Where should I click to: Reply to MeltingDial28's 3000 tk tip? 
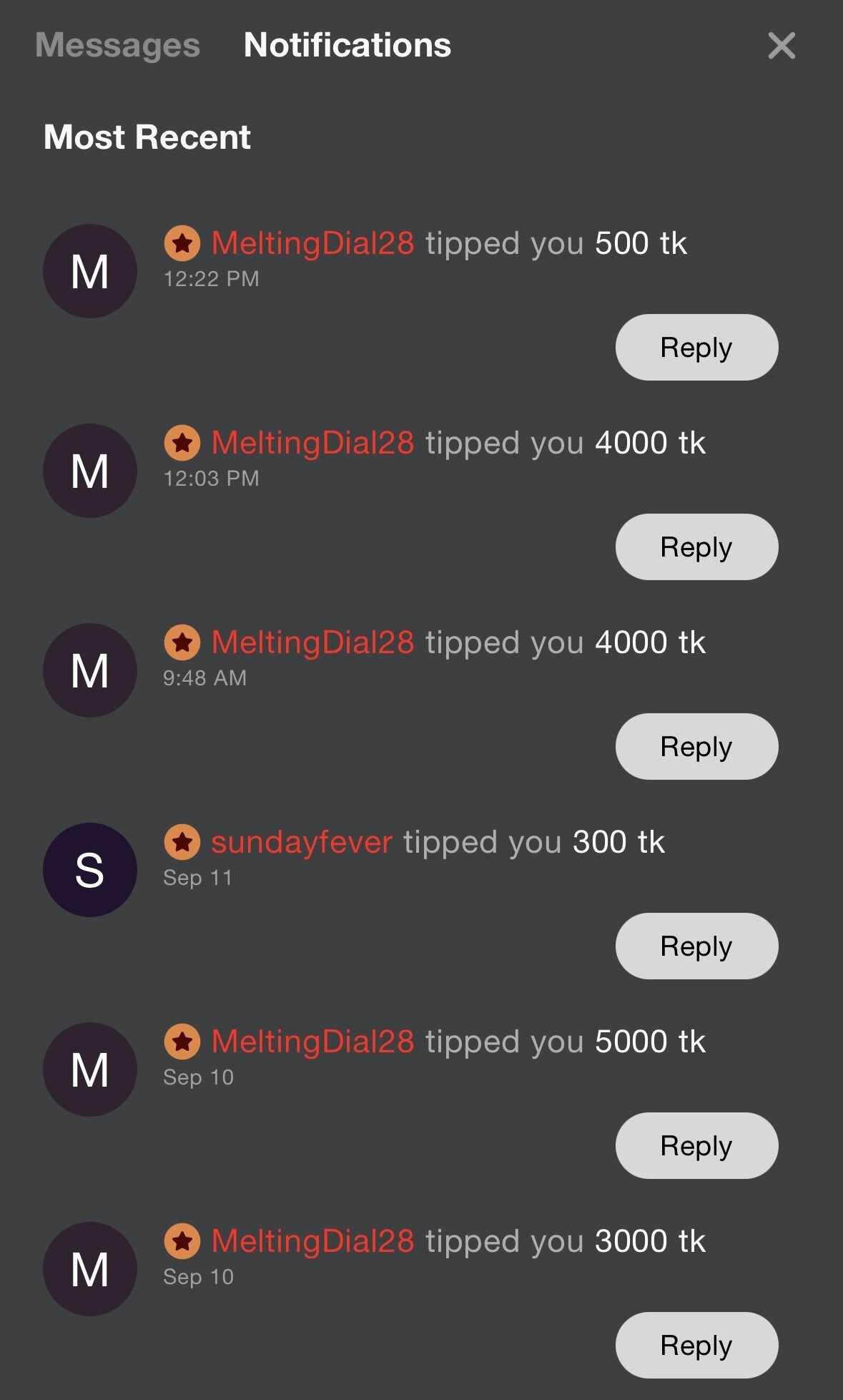(x=696, y=1345)
